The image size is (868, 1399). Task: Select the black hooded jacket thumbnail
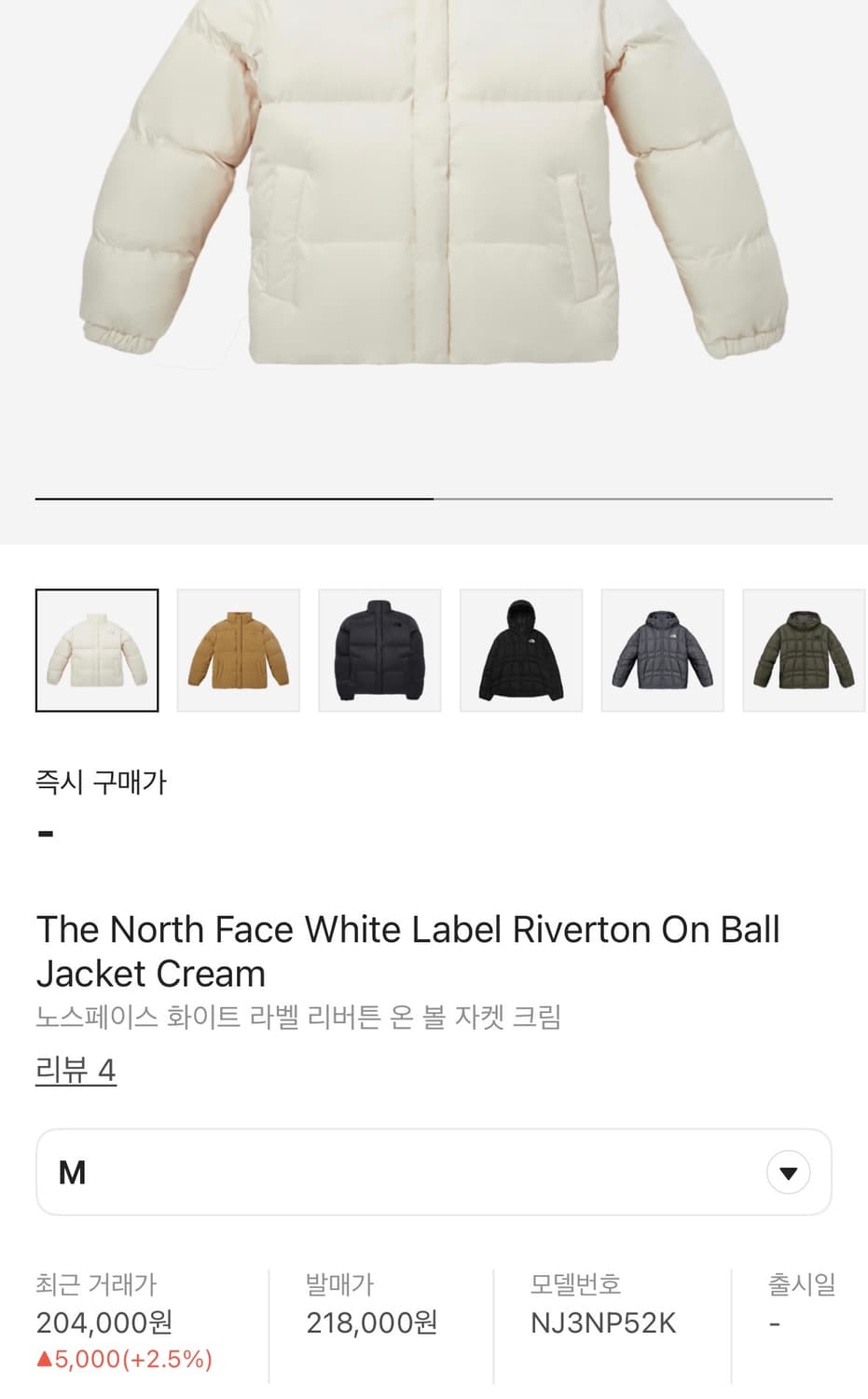tap(521, 649)
